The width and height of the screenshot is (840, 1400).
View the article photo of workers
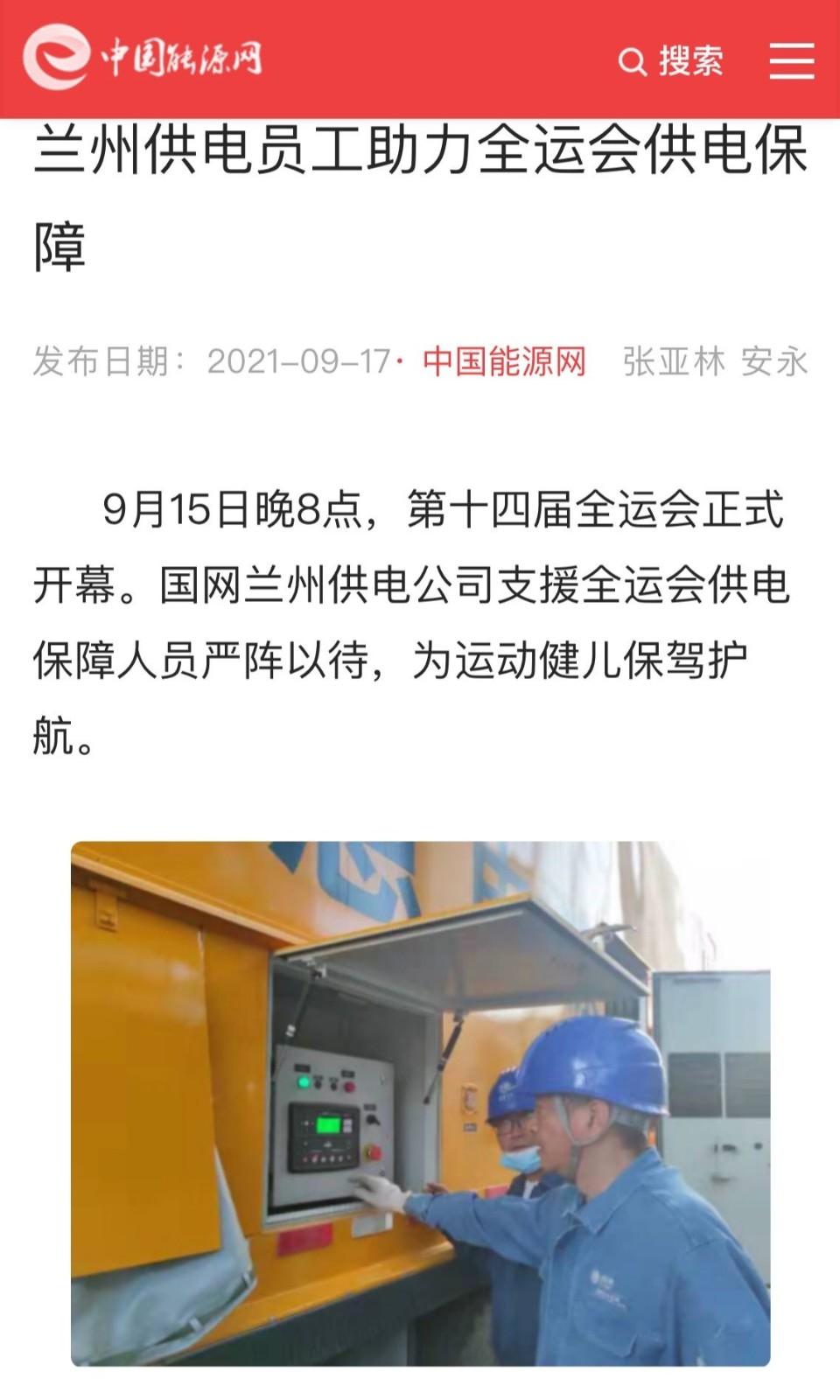tap(420, 1102)
